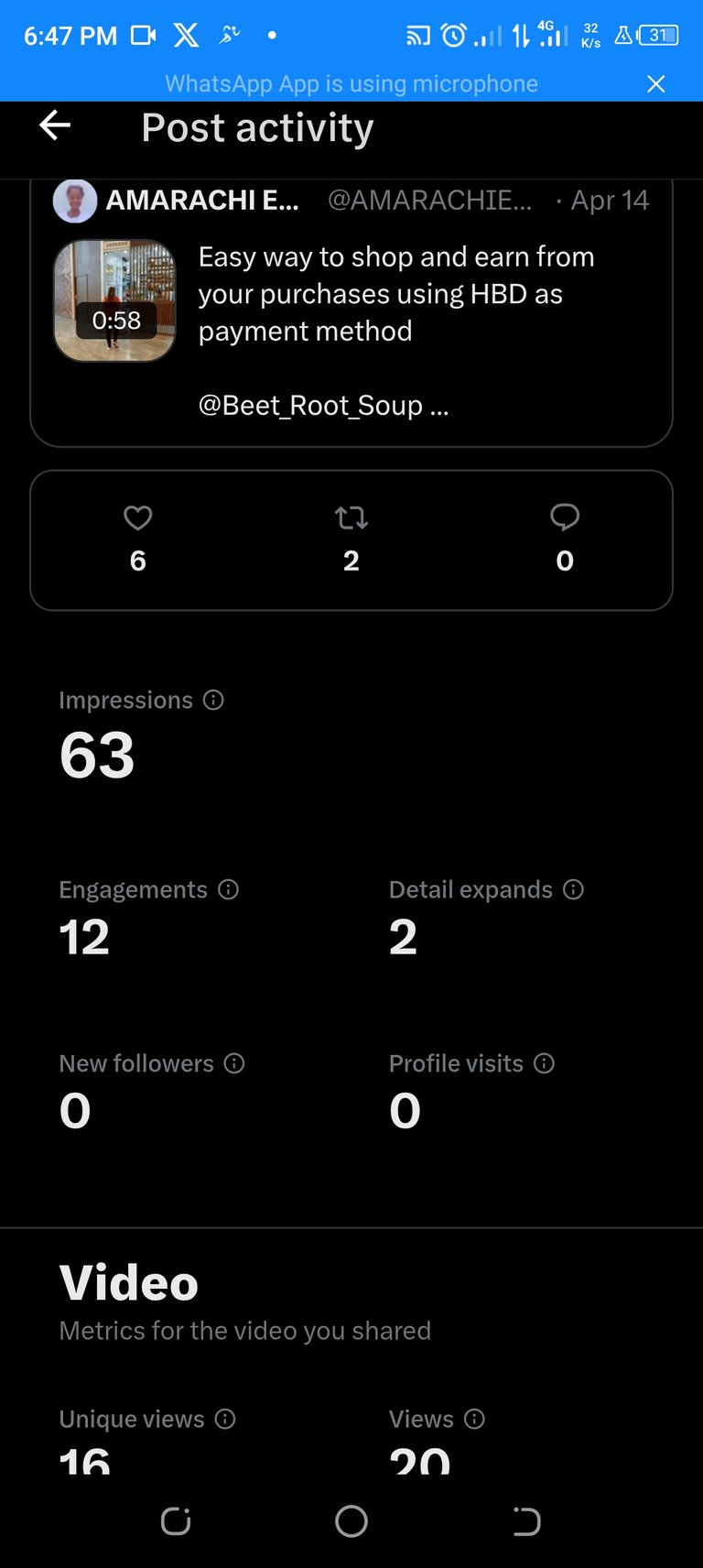Open the 0:58 video thumbnail
The image size is (703, 1568).
[x=114, y=300]
